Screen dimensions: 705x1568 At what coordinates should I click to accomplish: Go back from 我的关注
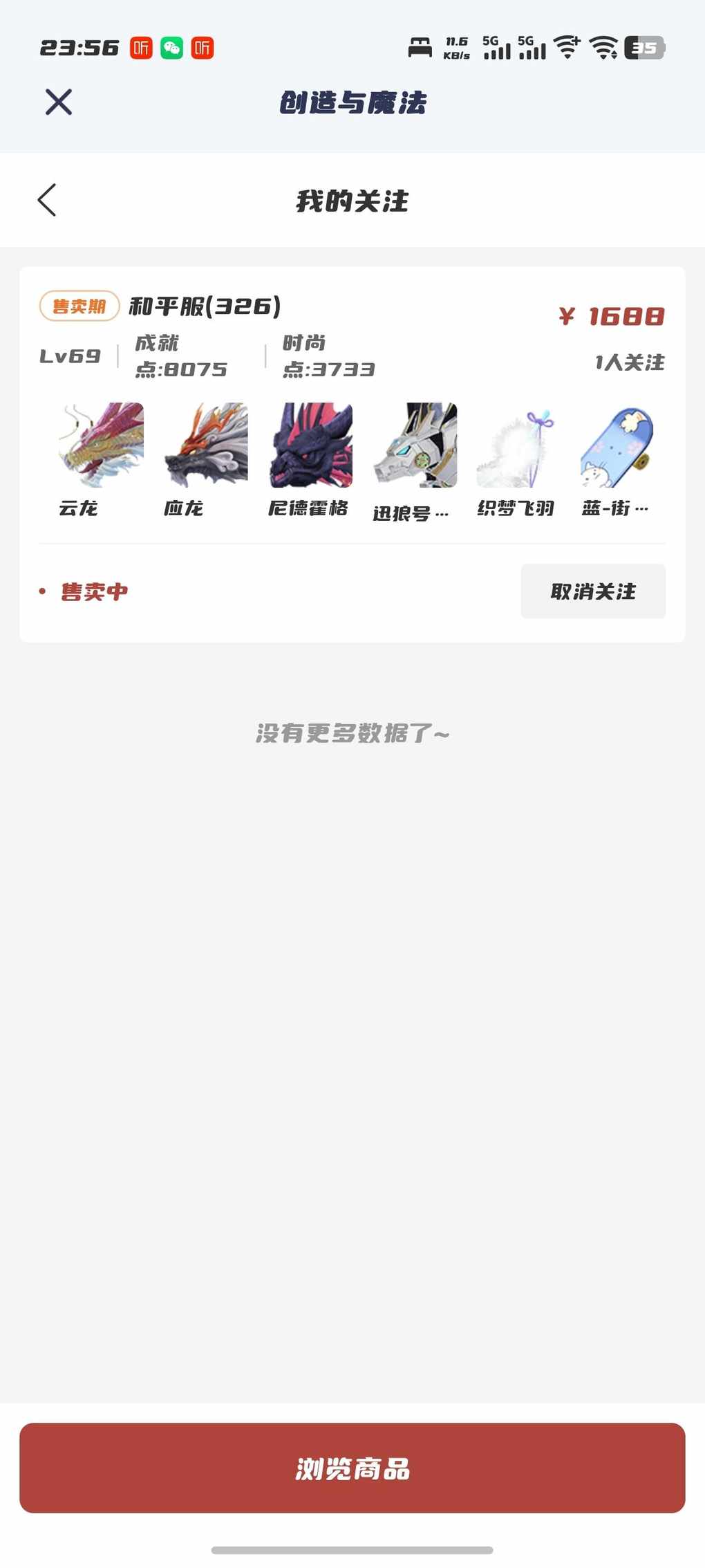tap(47, 201)
